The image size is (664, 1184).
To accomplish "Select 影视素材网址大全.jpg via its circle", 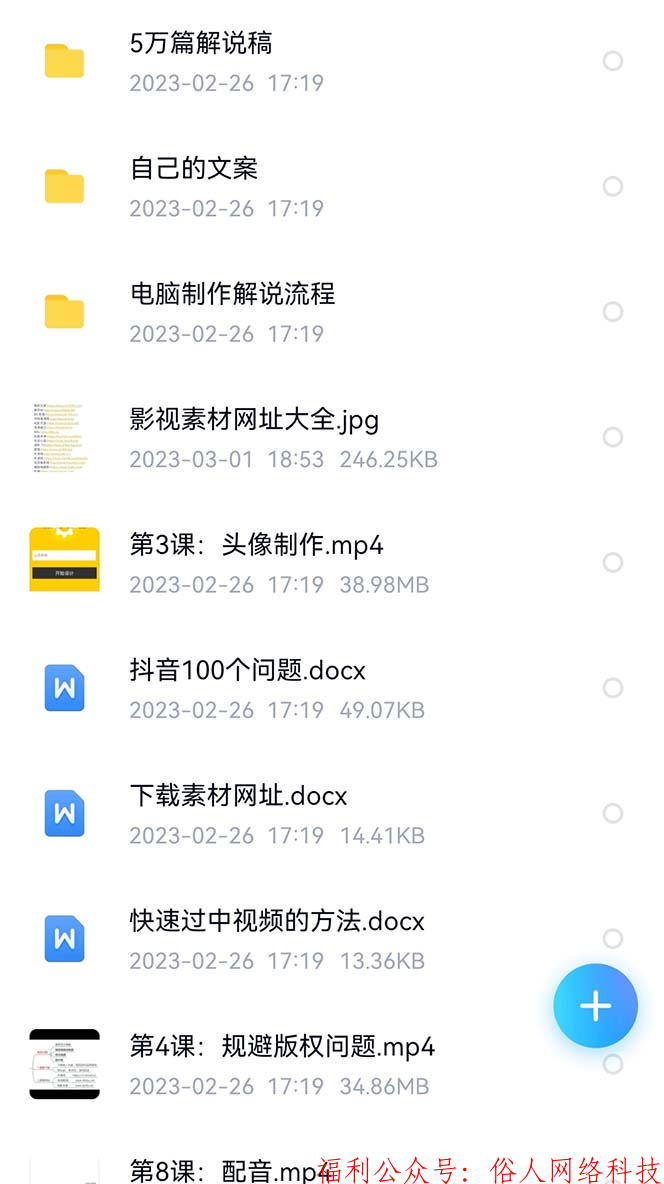I will pos(613,437).
